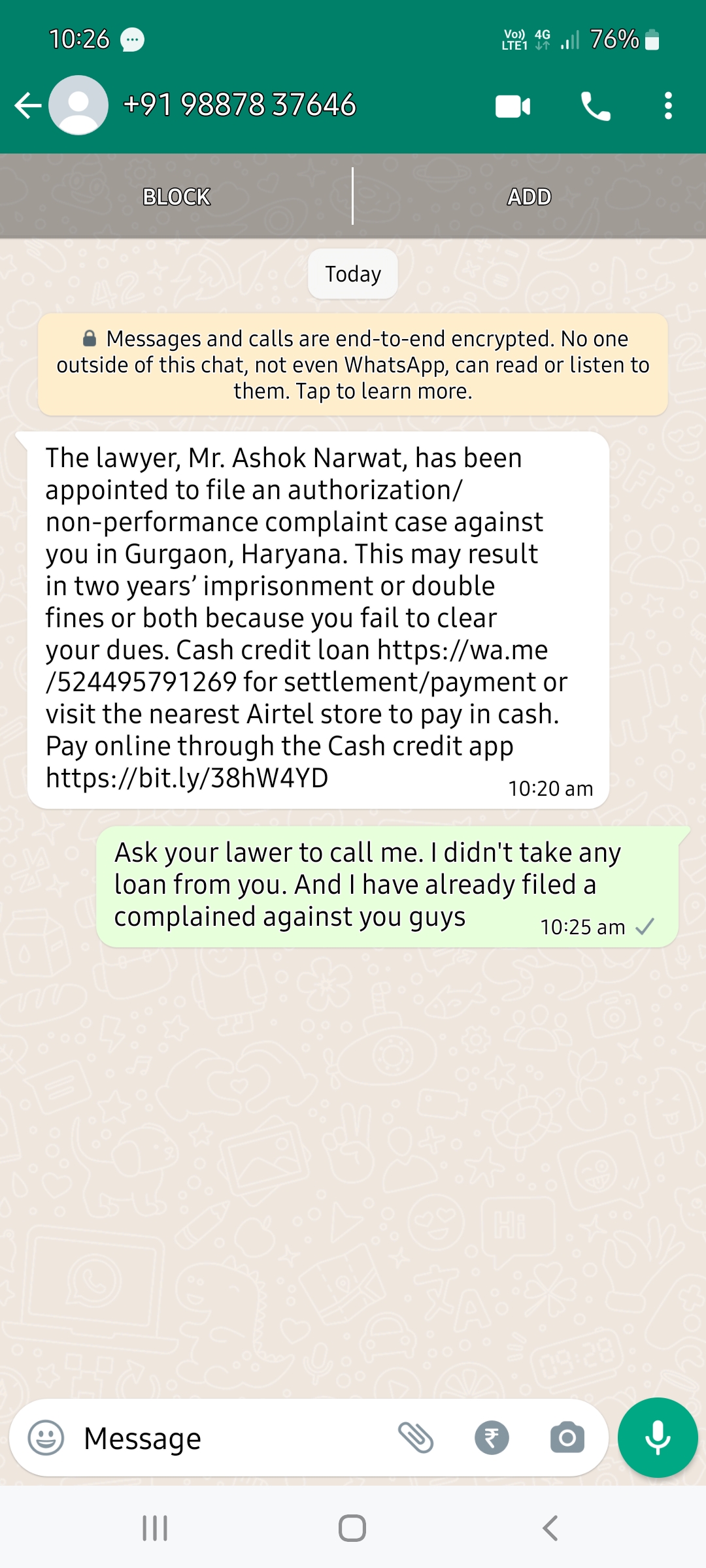Tap the end-to-end encryption notice
Image resolution: width=706 pixels, height=1568 pixels.
coord(353,365)
